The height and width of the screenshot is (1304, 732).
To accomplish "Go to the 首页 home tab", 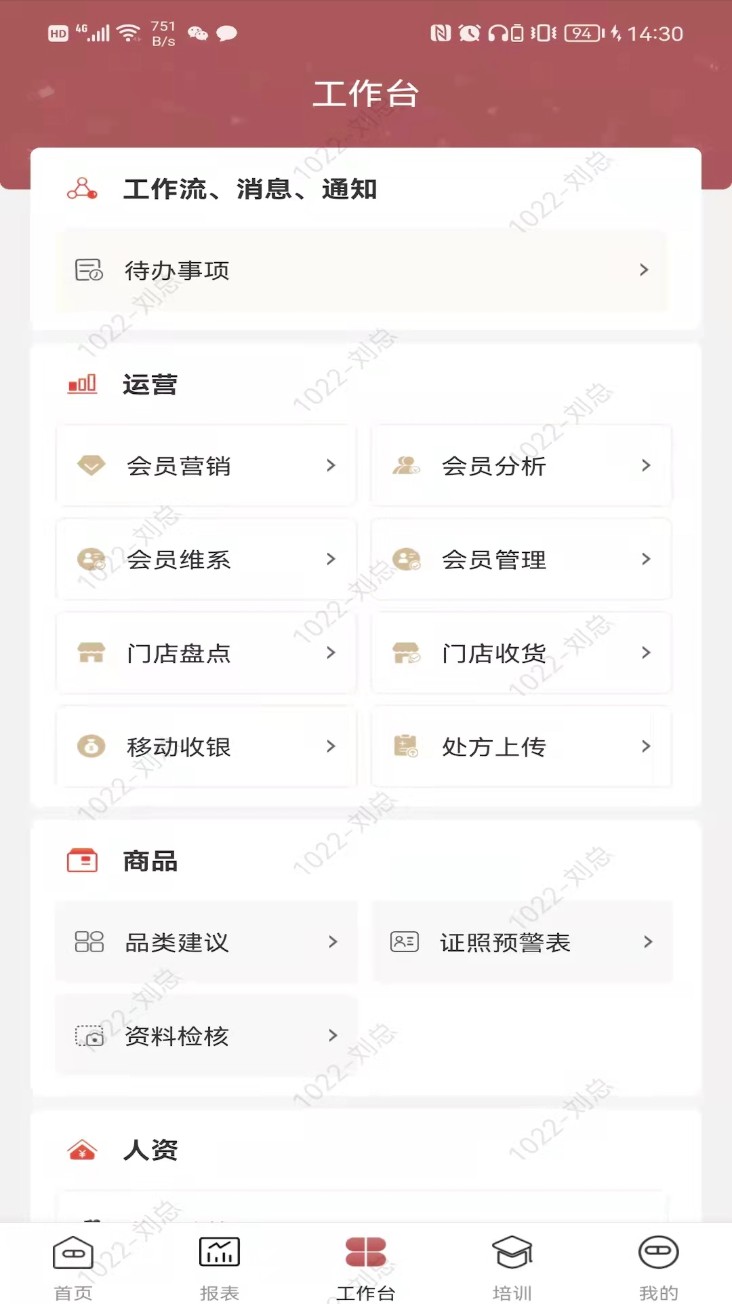I will click(71, 1262).
